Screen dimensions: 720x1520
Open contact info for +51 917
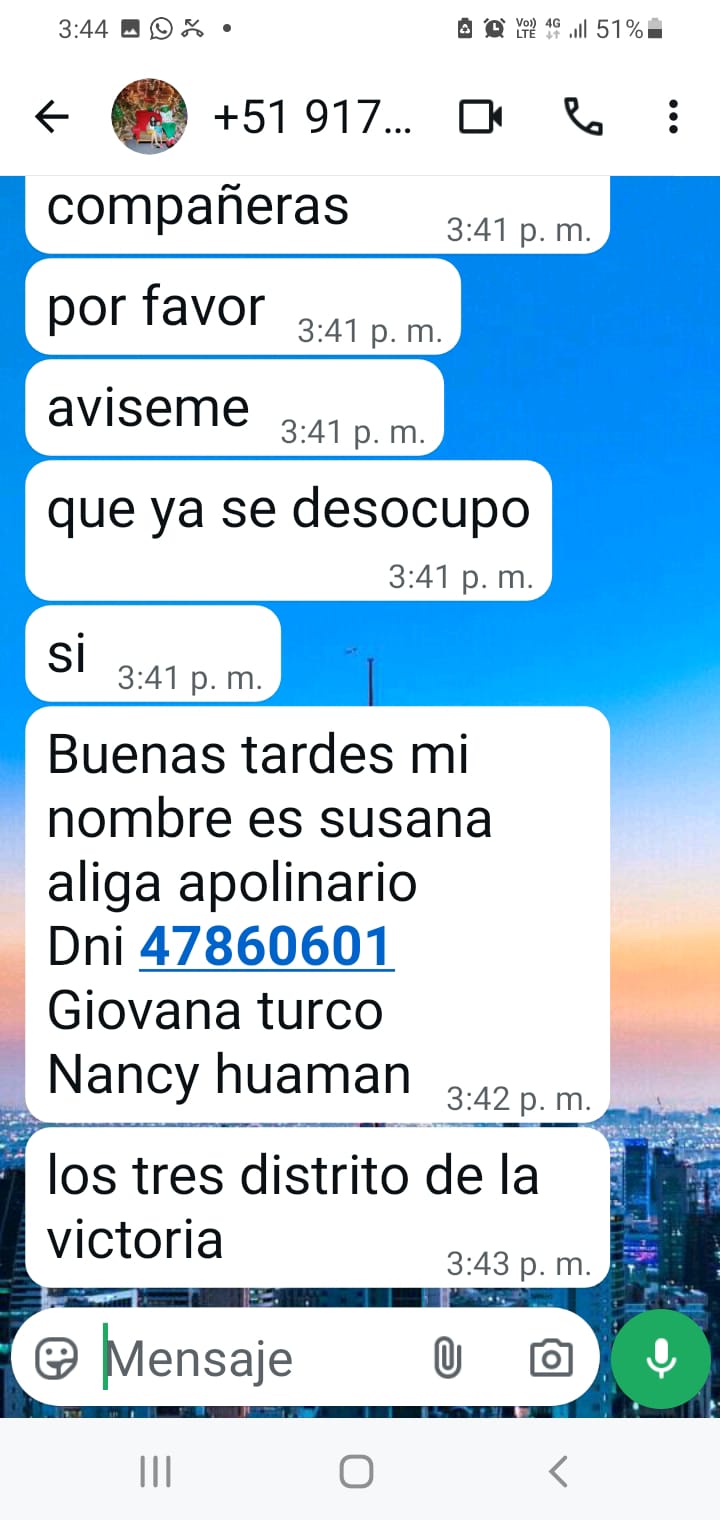(x=310, y=118)
